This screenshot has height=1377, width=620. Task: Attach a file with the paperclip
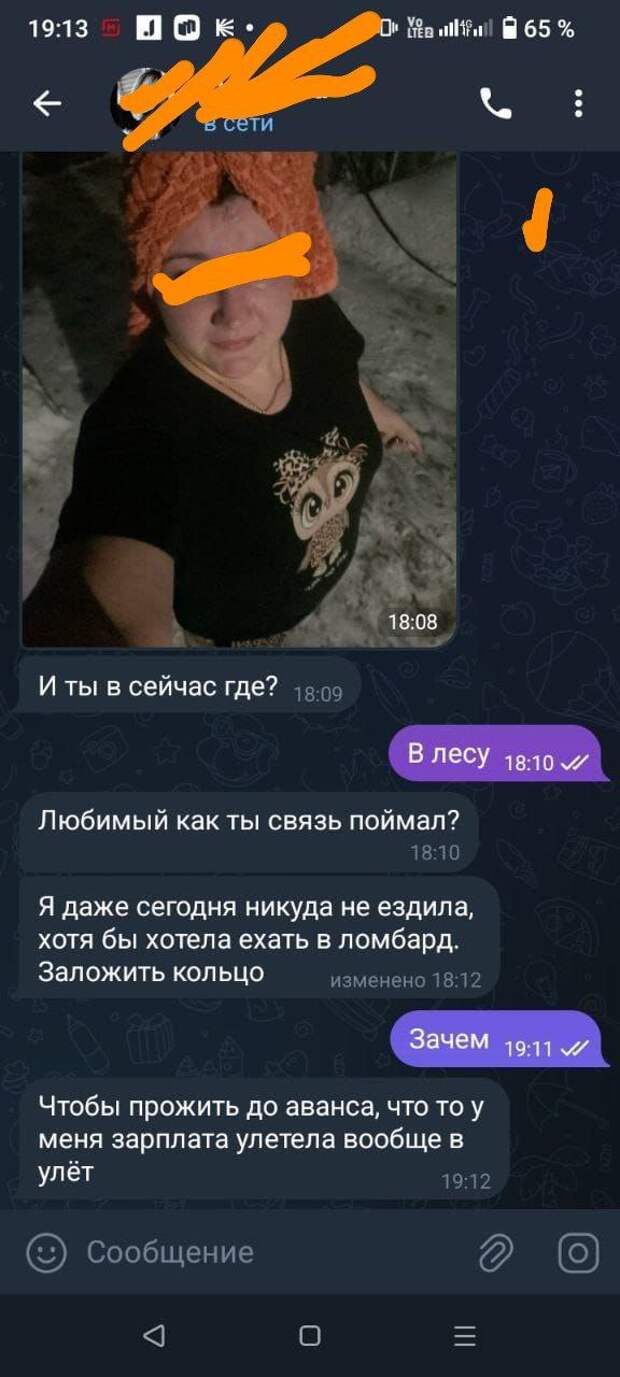pyautogui.click(x=496, y=1253)
